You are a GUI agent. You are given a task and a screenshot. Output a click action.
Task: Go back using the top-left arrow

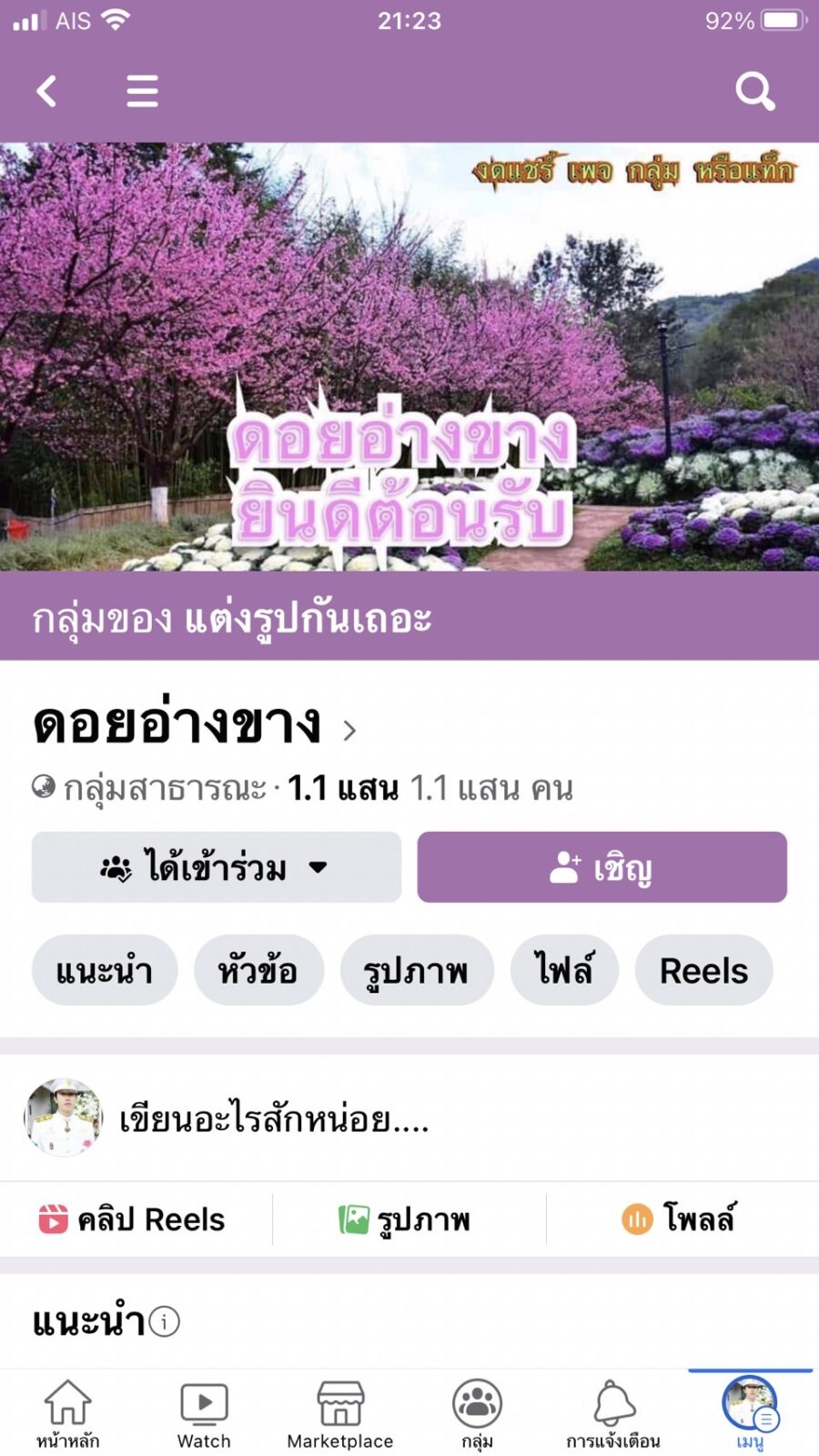point(47,91)
